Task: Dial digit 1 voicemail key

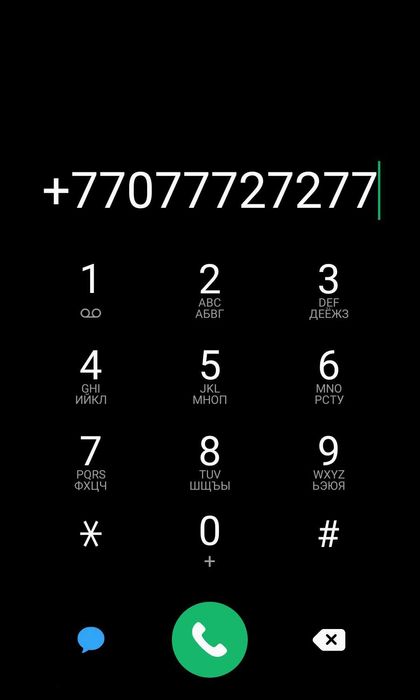Action: pyautogui.click(x=91, y=291)
